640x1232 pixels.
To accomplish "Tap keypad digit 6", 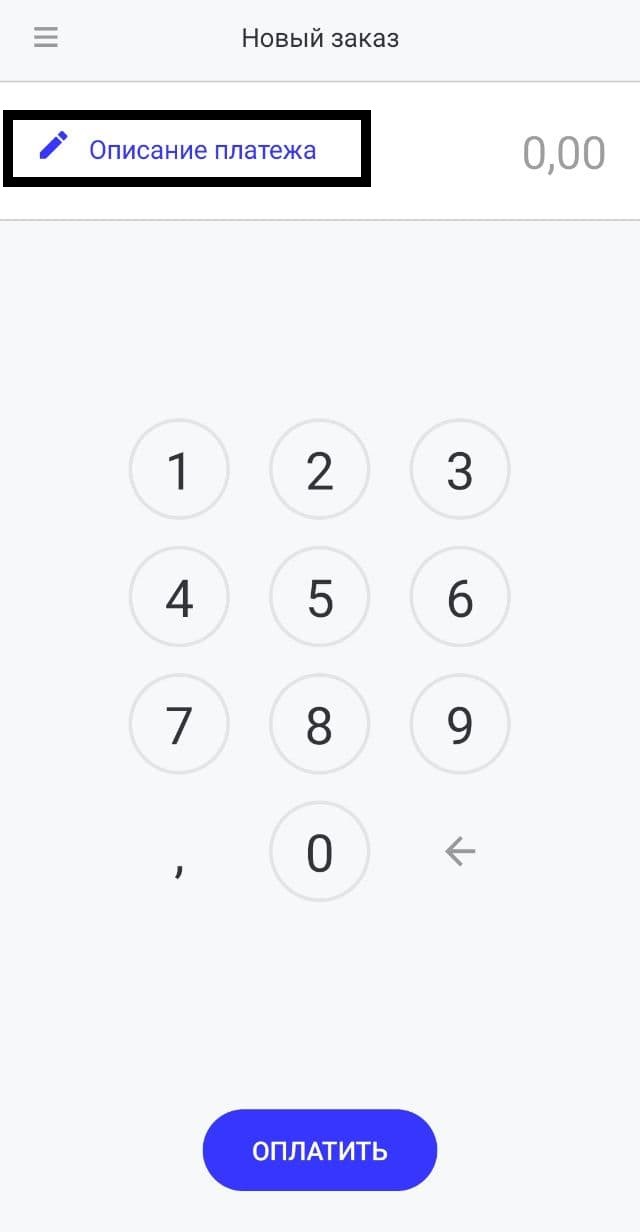I will (x=460, y=597).
